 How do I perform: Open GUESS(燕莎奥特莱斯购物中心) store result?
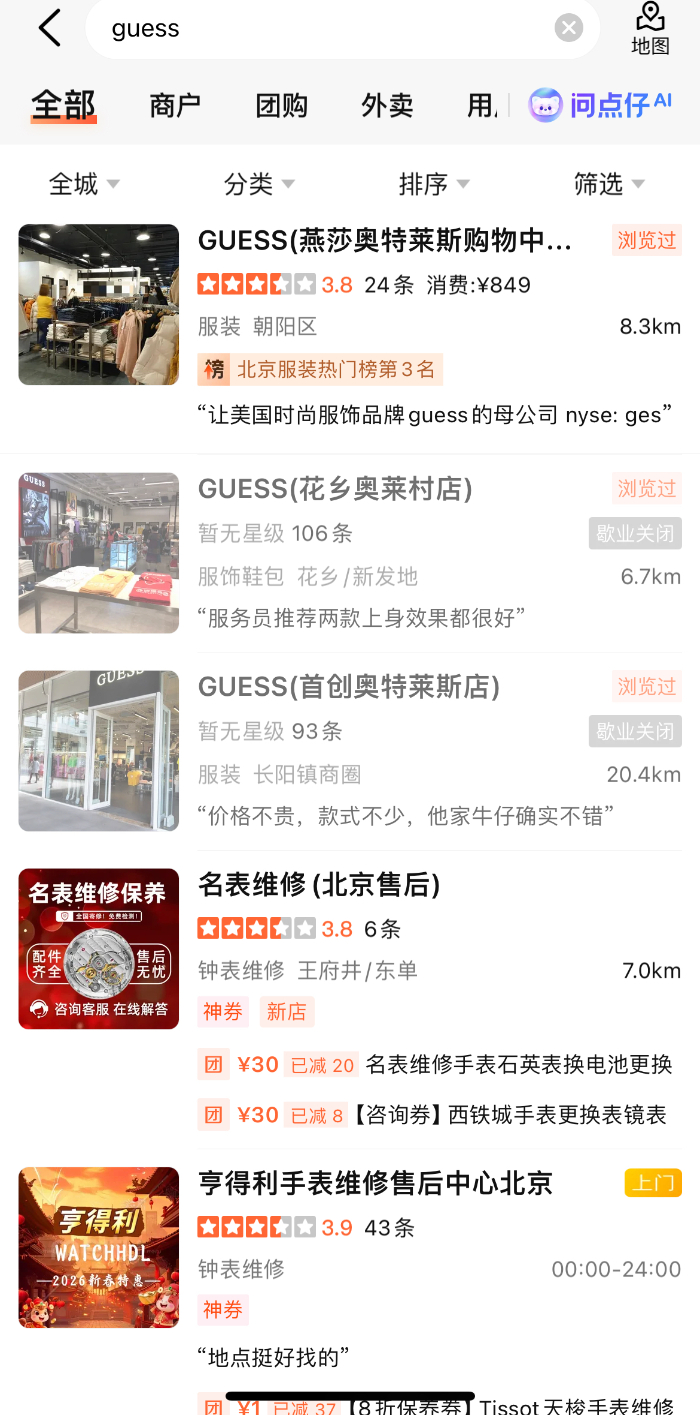coord(385,241)
